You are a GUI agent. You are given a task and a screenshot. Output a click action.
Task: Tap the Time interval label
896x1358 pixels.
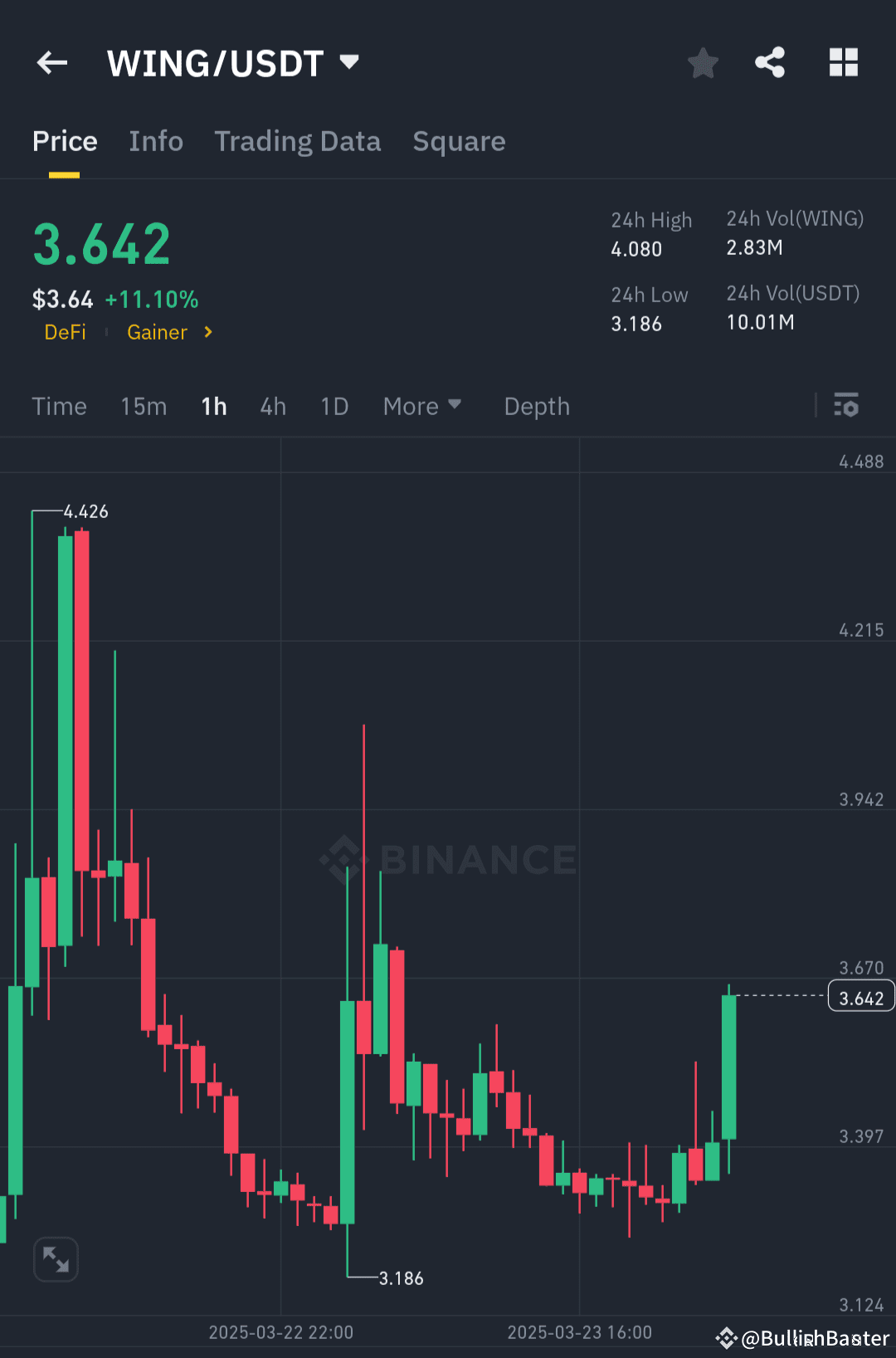click(59, 406)
